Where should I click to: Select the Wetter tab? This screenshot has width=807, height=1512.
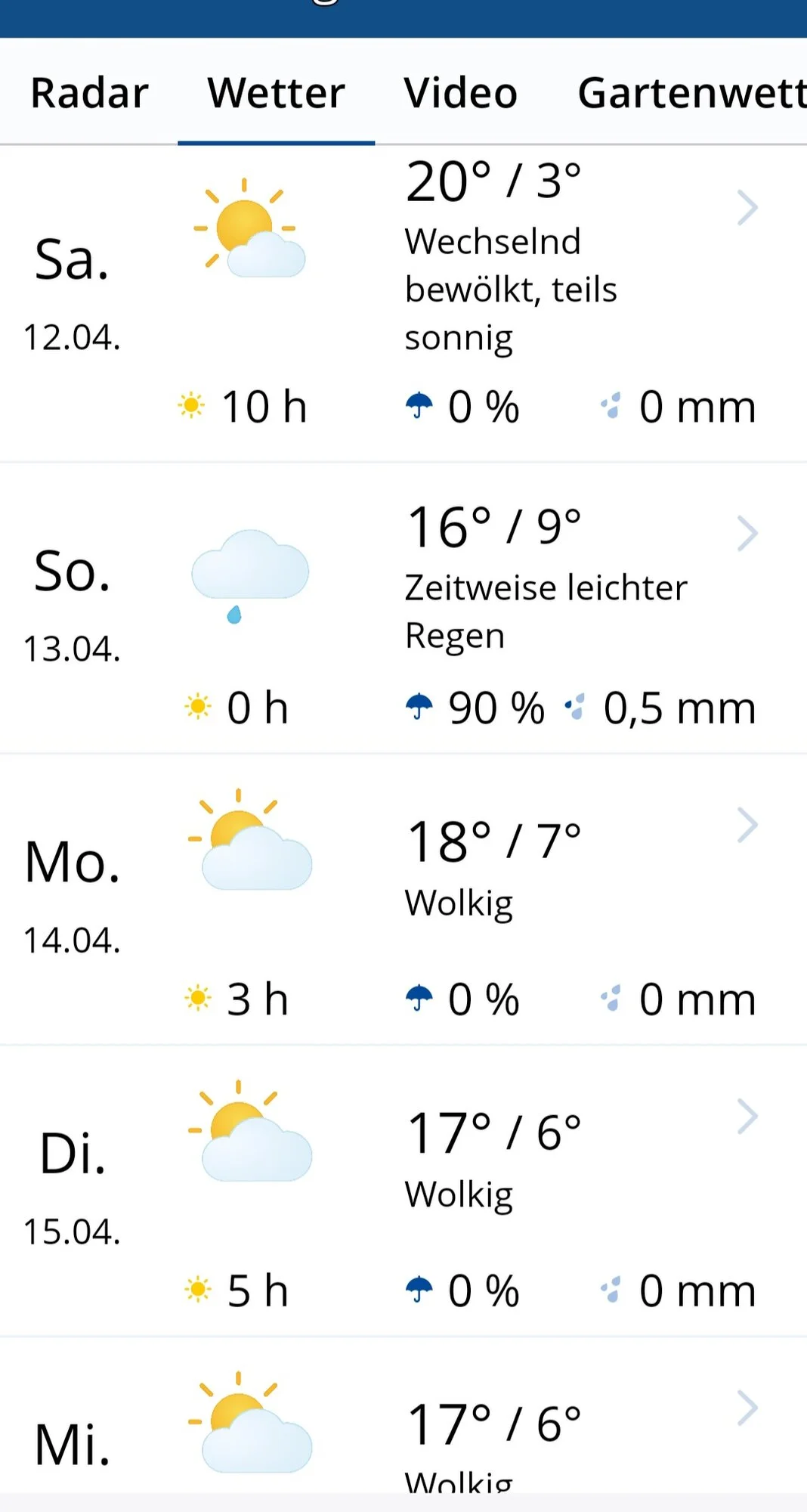(276, 93)
